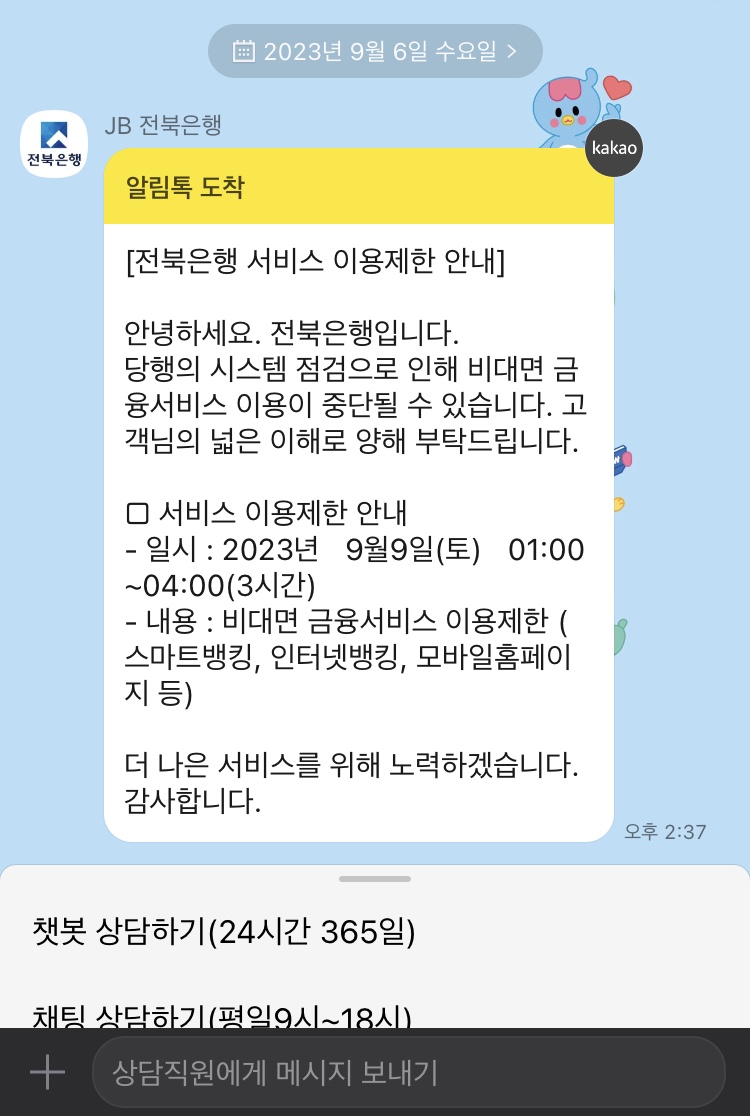Focus the 상담직원에게 메시지 보내기 field
Image resolution: width=750 pixels, height=1116 pixels.
coord(408,1072)
